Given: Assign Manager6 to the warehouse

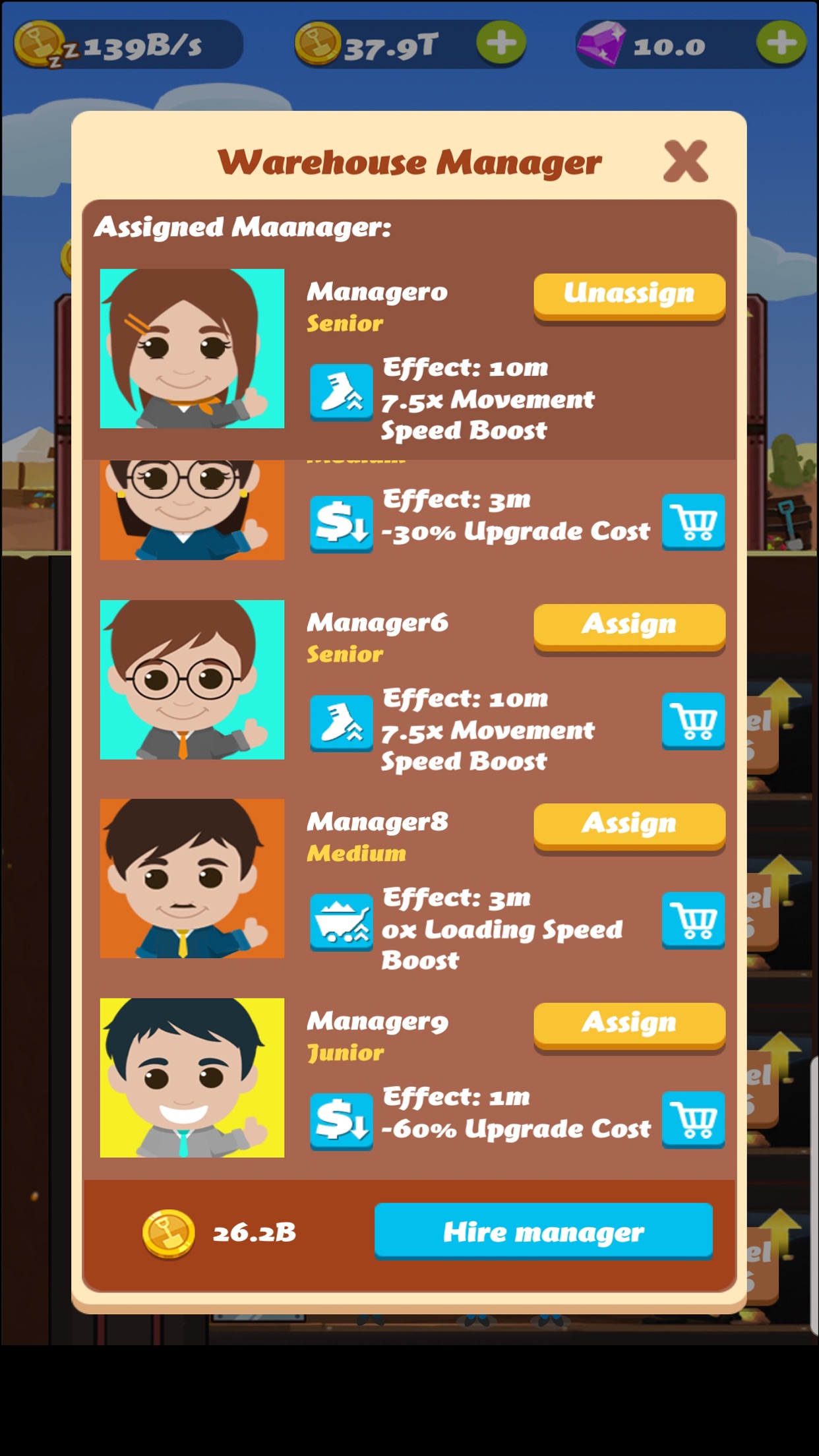Looking at the screenshot, I should click(629, 628).
